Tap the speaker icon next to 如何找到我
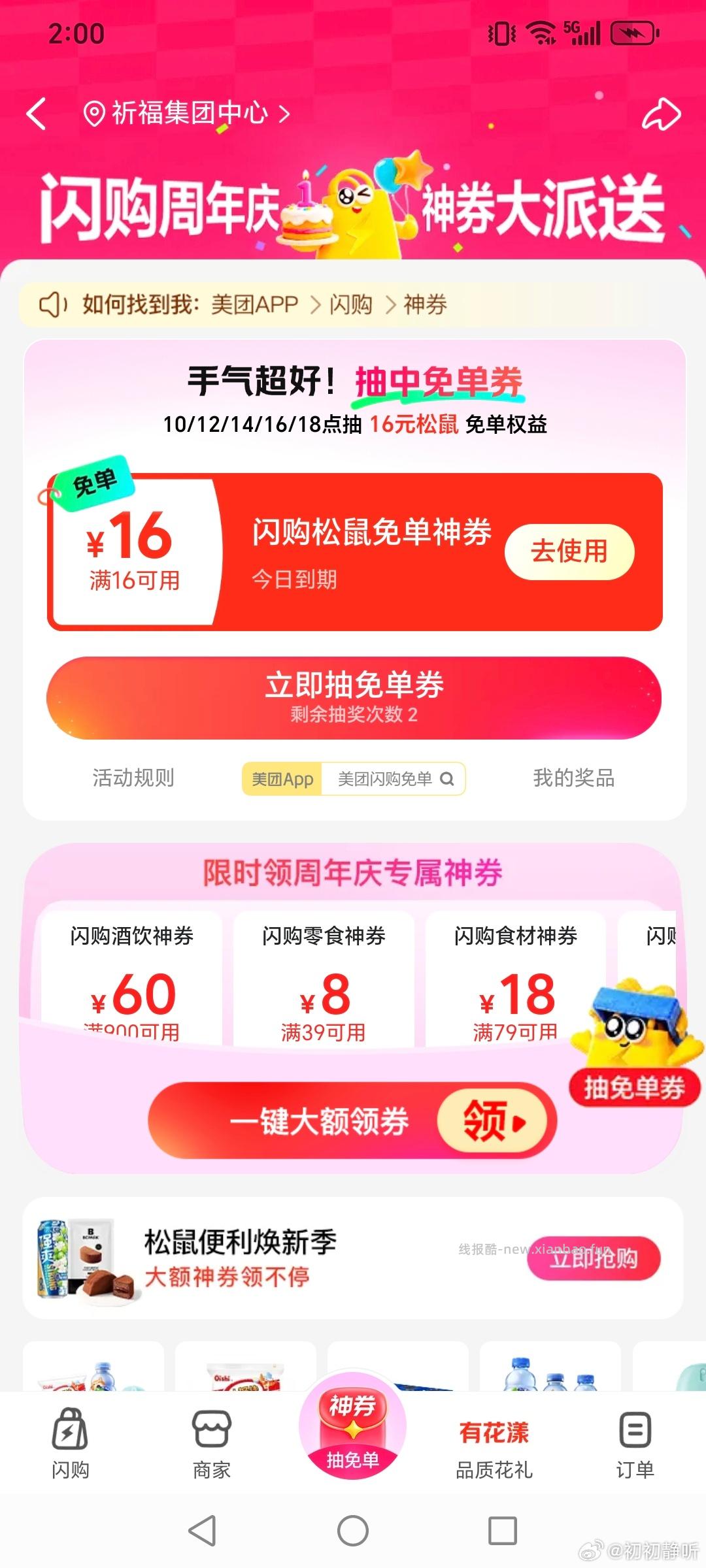This screenshot has width=706, height=1568. (54, 304)
